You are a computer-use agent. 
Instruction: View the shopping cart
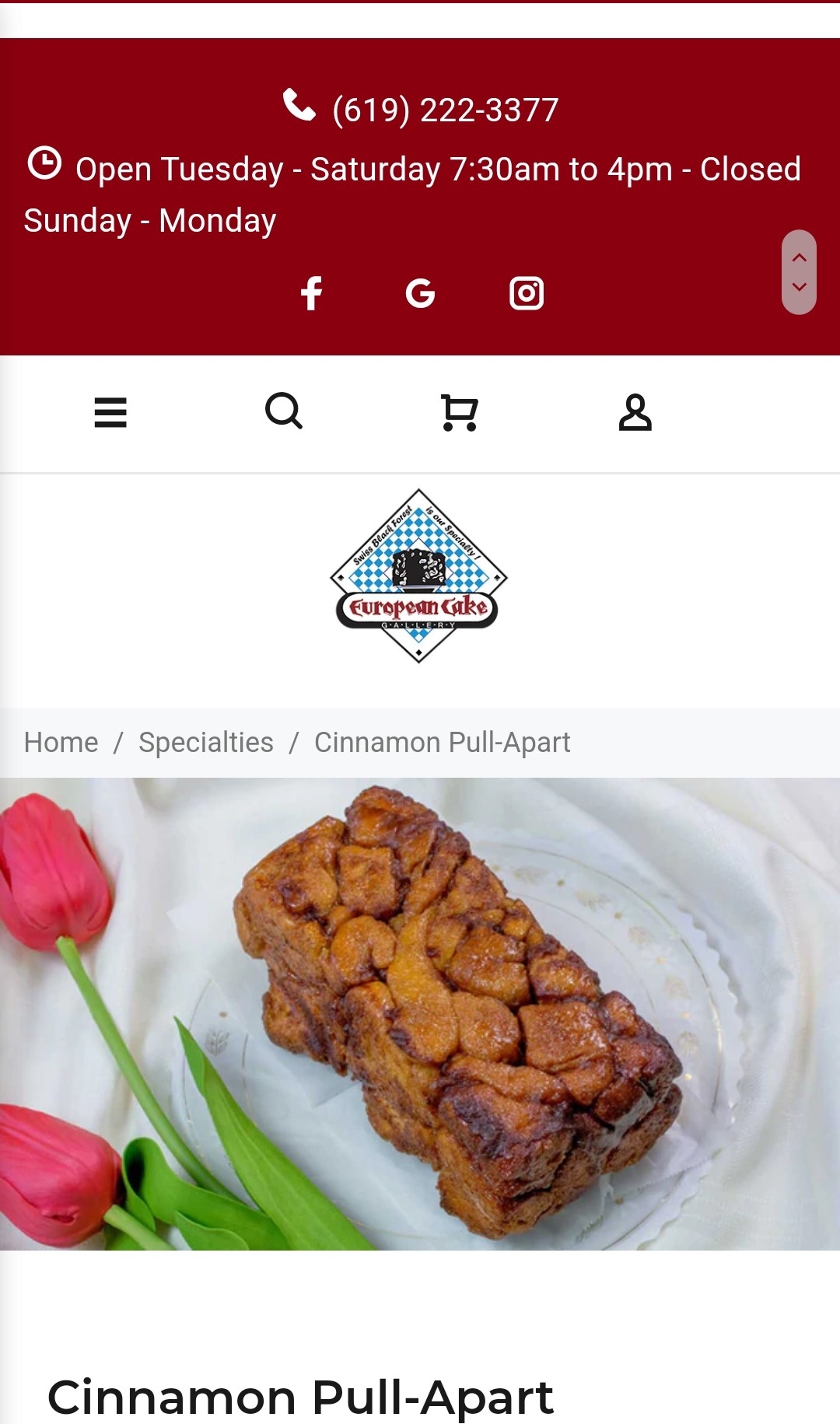click(459, 412)
